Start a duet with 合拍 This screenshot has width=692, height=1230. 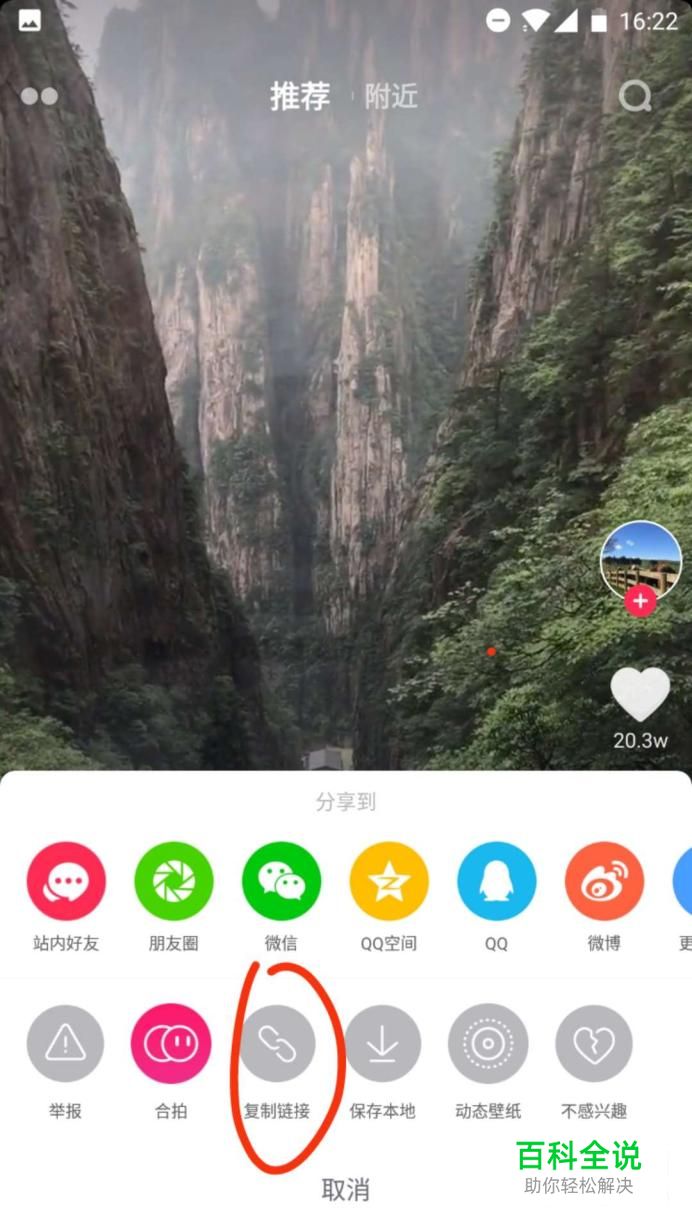pyautogui.click(x=171, y=1044)
